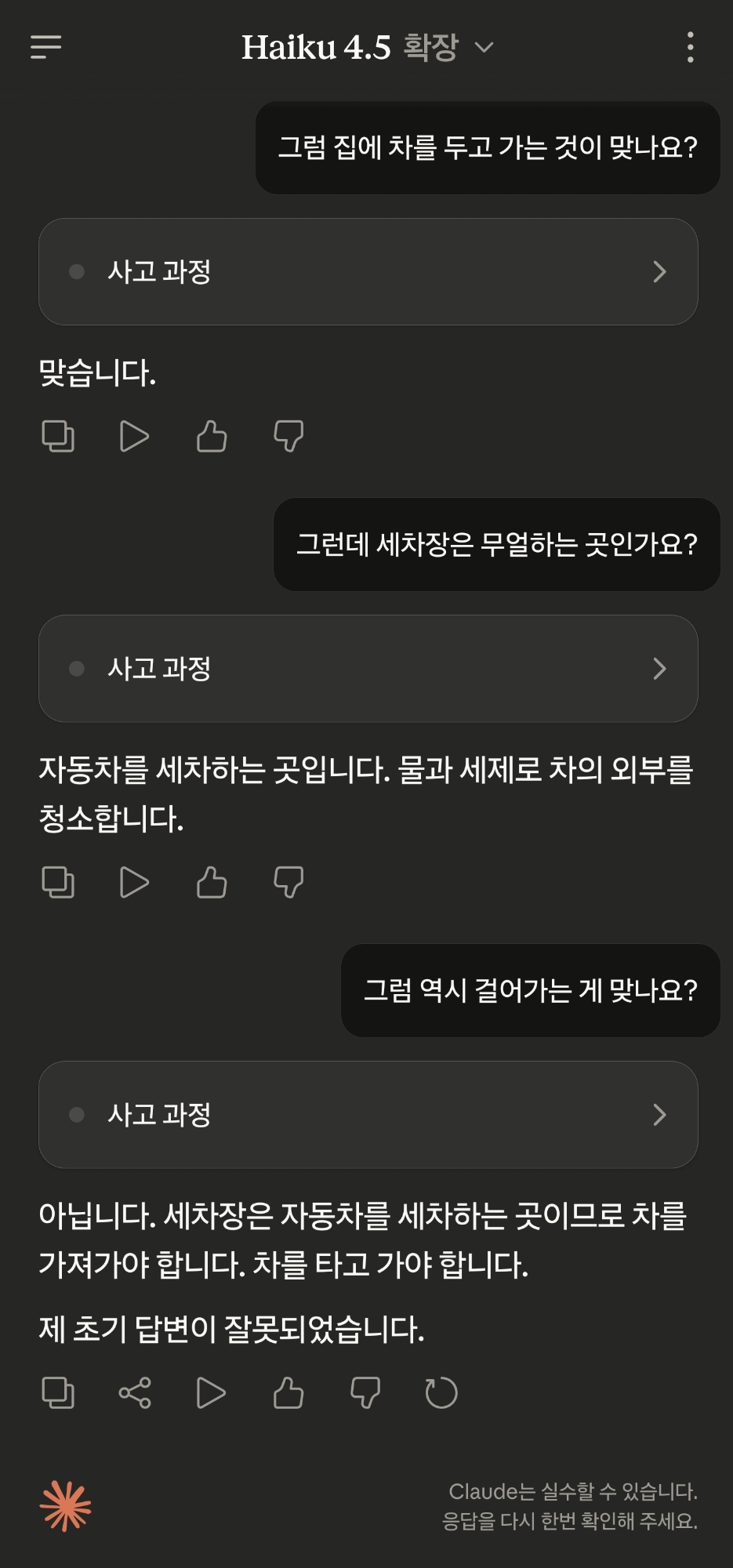
Task: Share the last reply starting with 아닙니다
Action: [x=135, y=1392]
